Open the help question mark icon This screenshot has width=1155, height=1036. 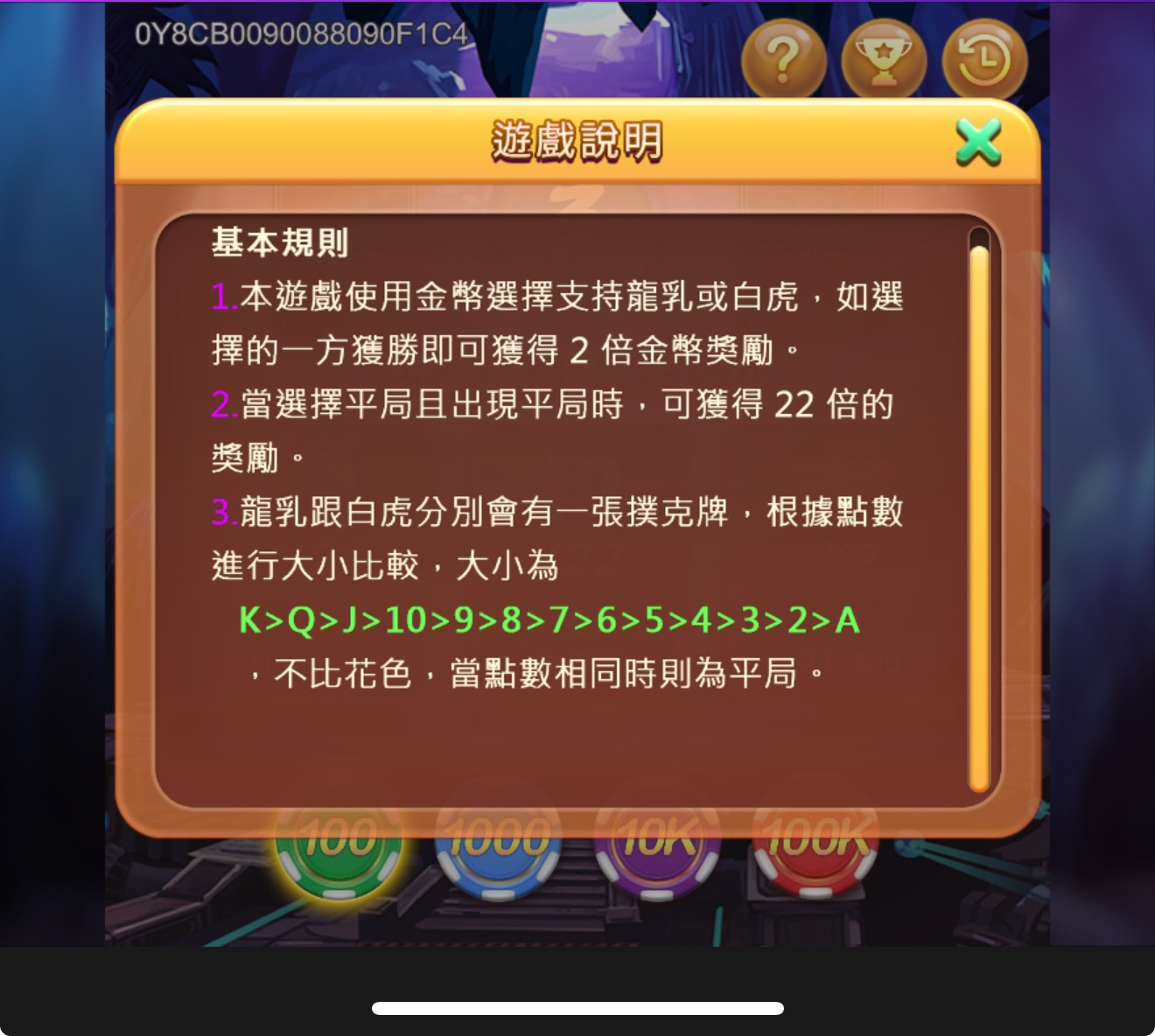tap(783, 59)
